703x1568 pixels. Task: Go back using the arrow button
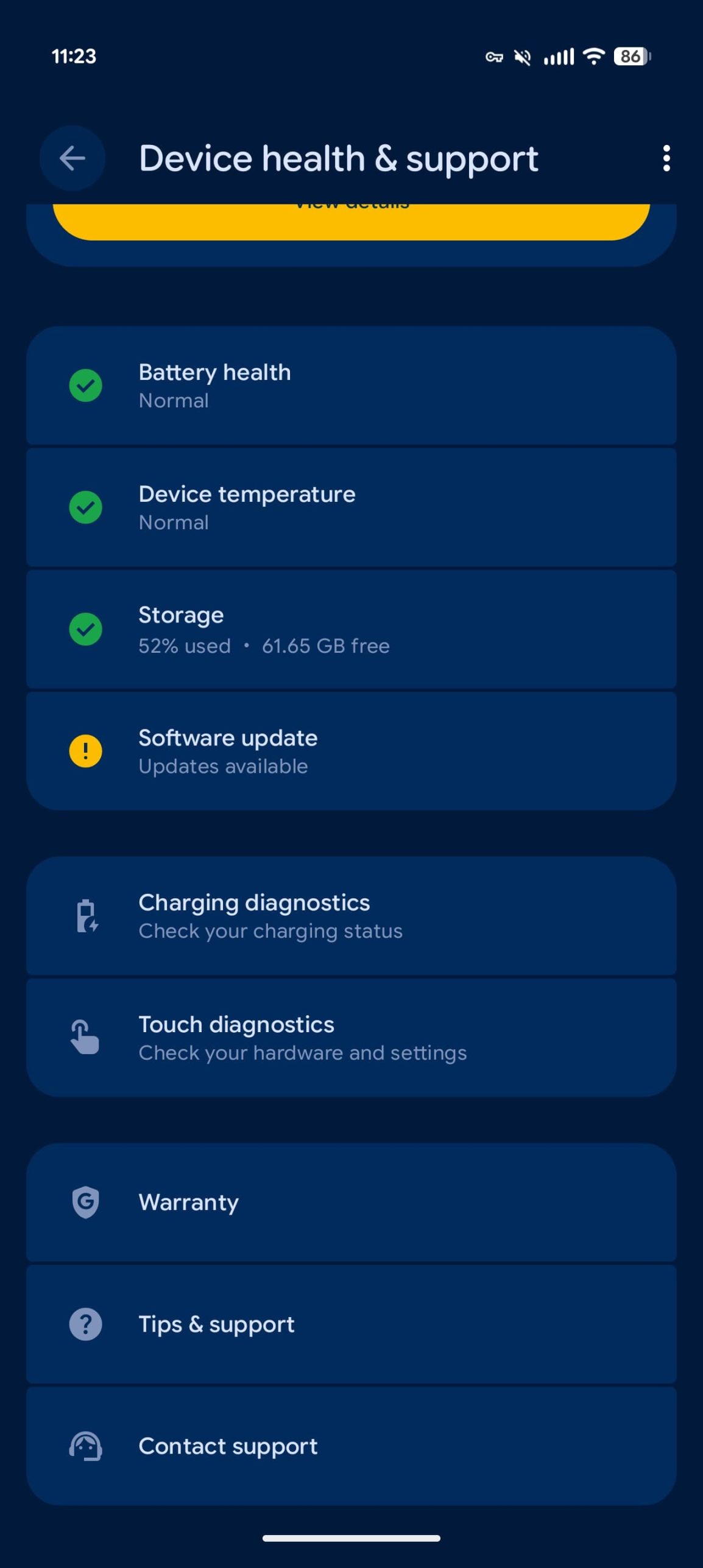tap(72, 158)
